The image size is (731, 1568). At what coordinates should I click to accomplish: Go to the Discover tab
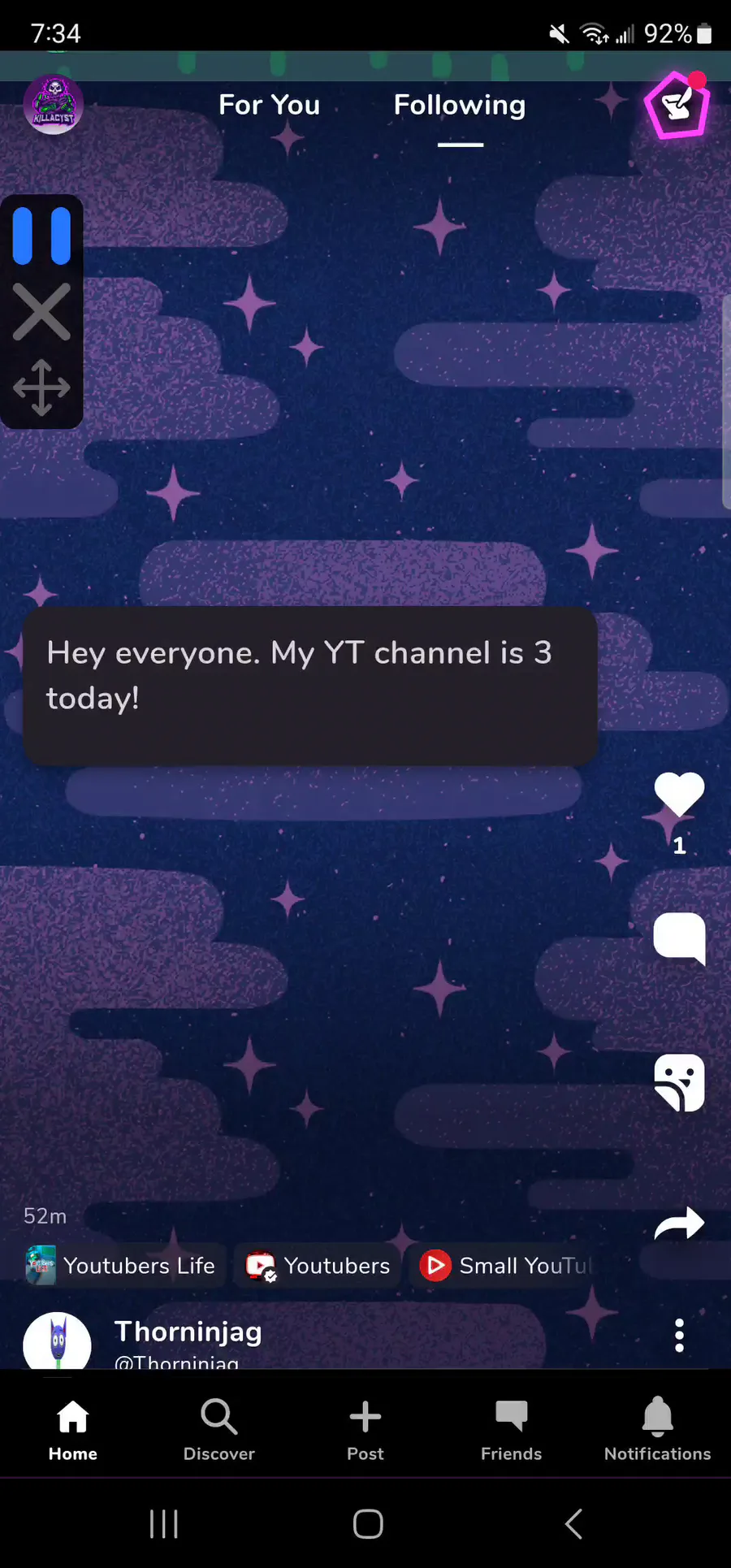[x=219, y=1431]
